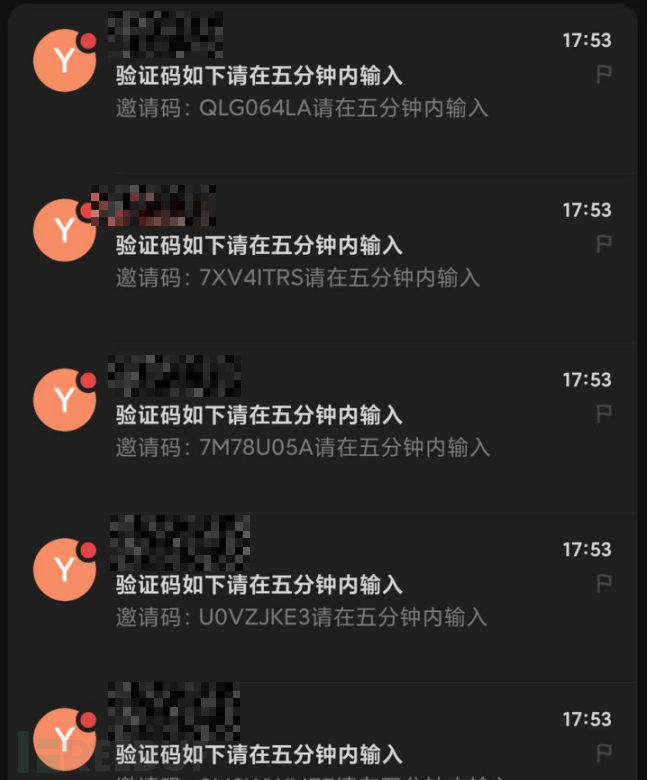Flag the email containing code 7XV4ITRS
The width and height of the screenshot is (648, 780).
(x=604, y=244)
